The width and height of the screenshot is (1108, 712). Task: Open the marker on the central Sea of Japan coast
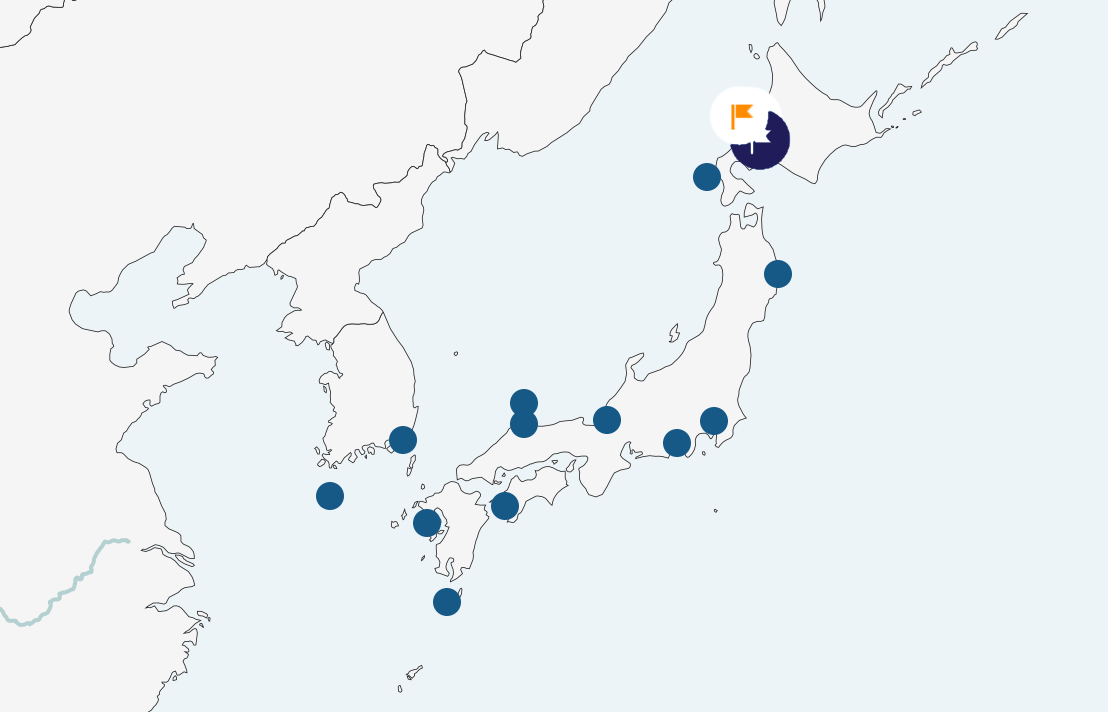[x=607, y=420]
